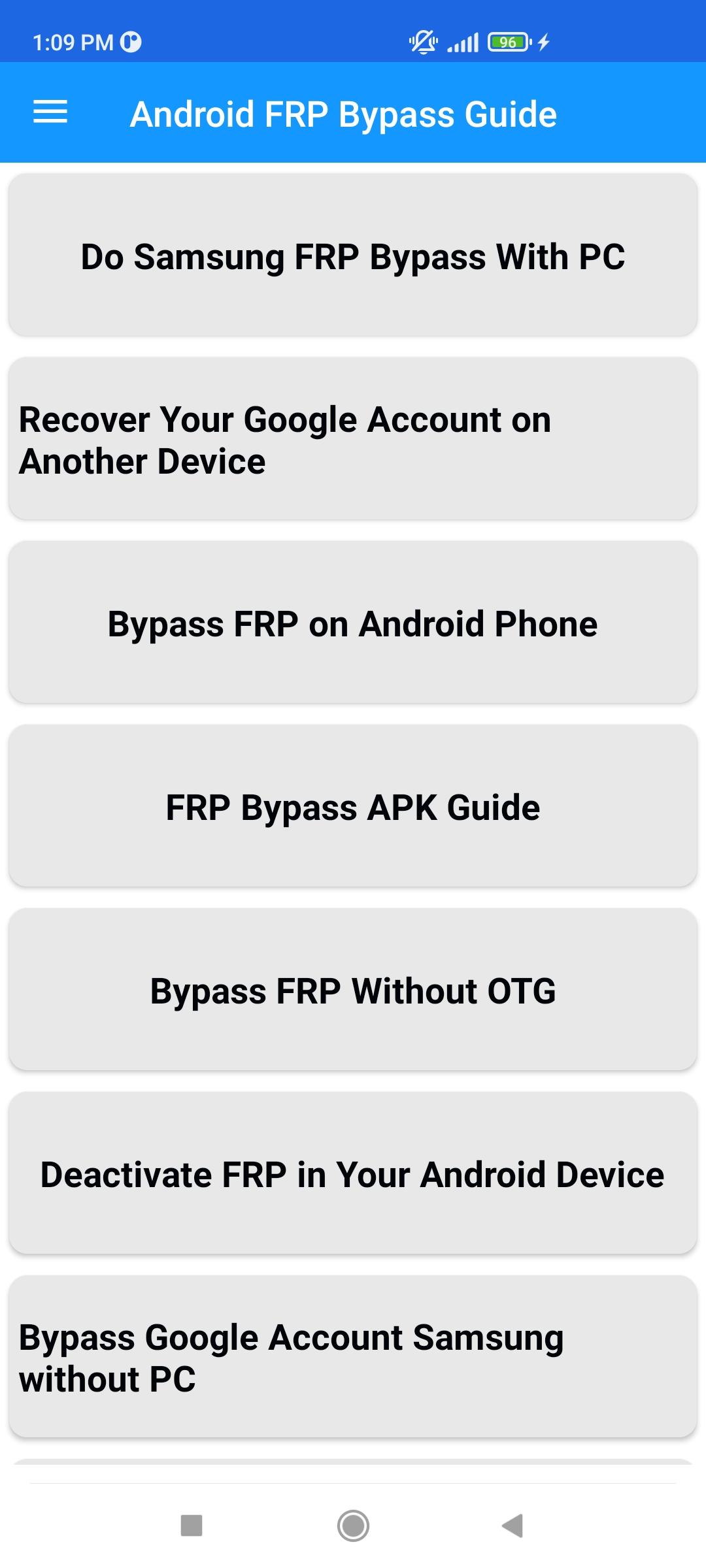
Task: Go back using system back button
Action: pyautogui.click(x=513, y=1526)
